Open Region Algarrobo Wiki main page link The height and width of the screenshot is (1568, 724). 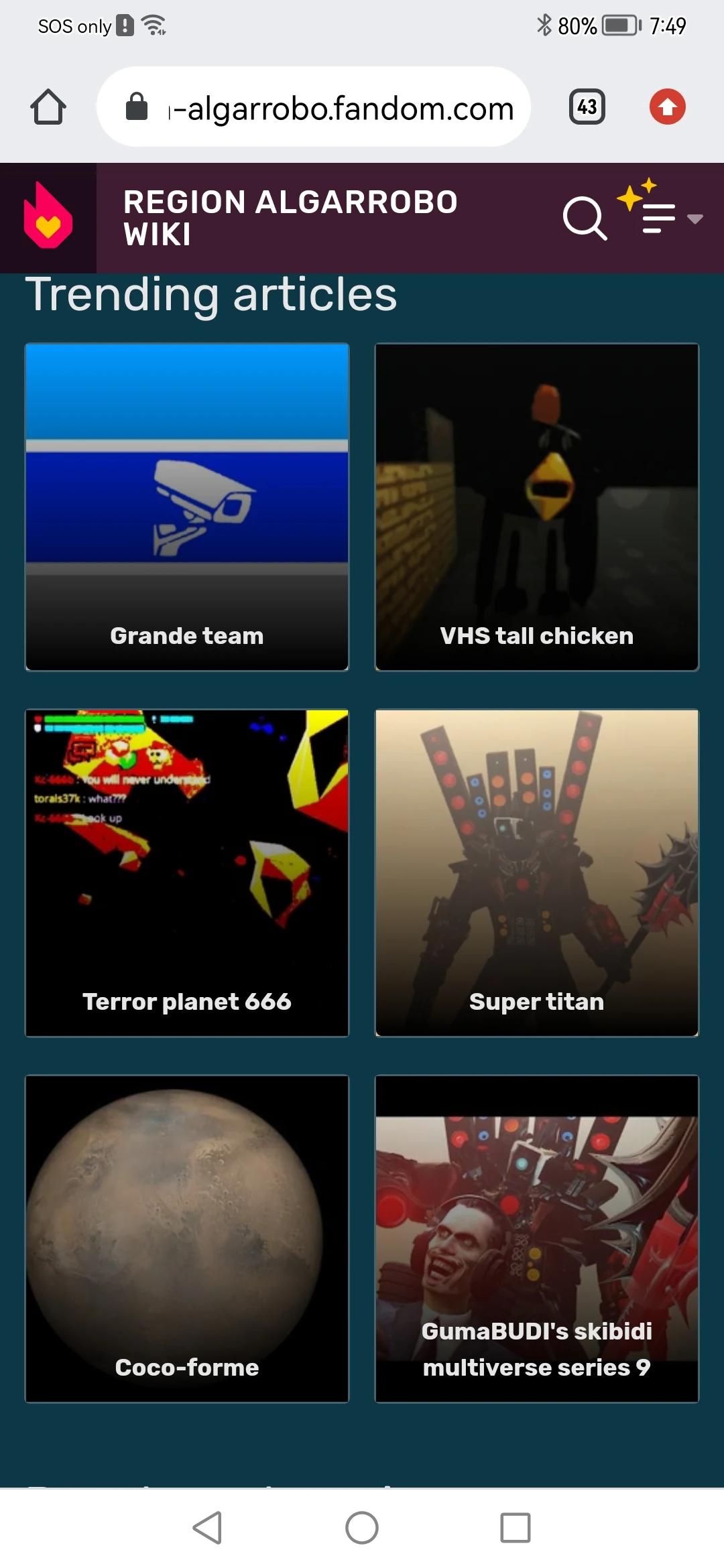click(x=290, y=218)
